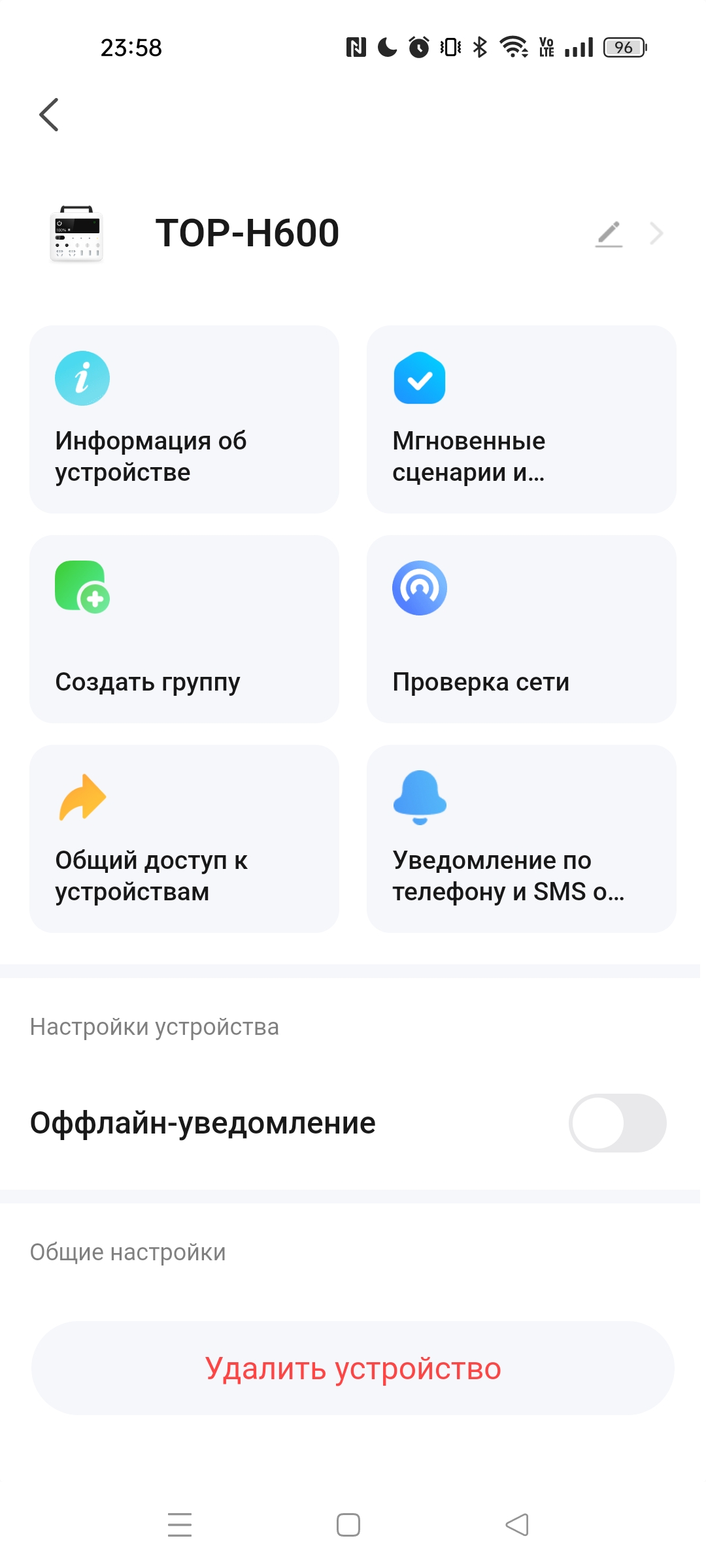Viewport: 706px width, 1568px height.
Task: Open Проверка сети card
Action: click(521, 629)
